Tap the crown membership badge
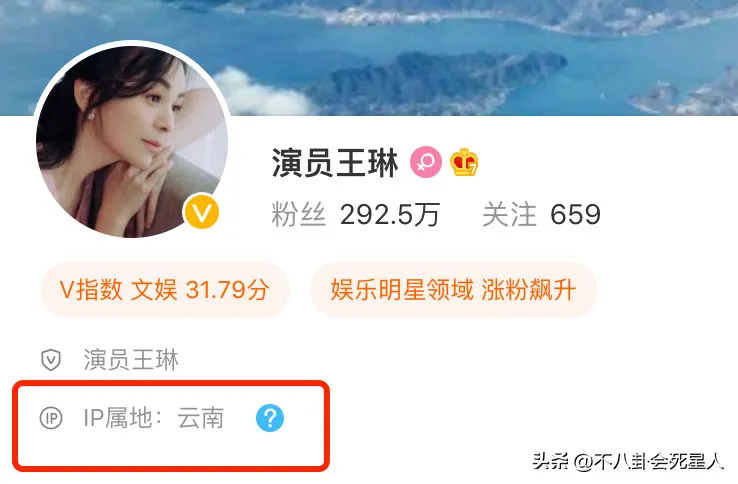738x484 pixels. pos(464,162)
